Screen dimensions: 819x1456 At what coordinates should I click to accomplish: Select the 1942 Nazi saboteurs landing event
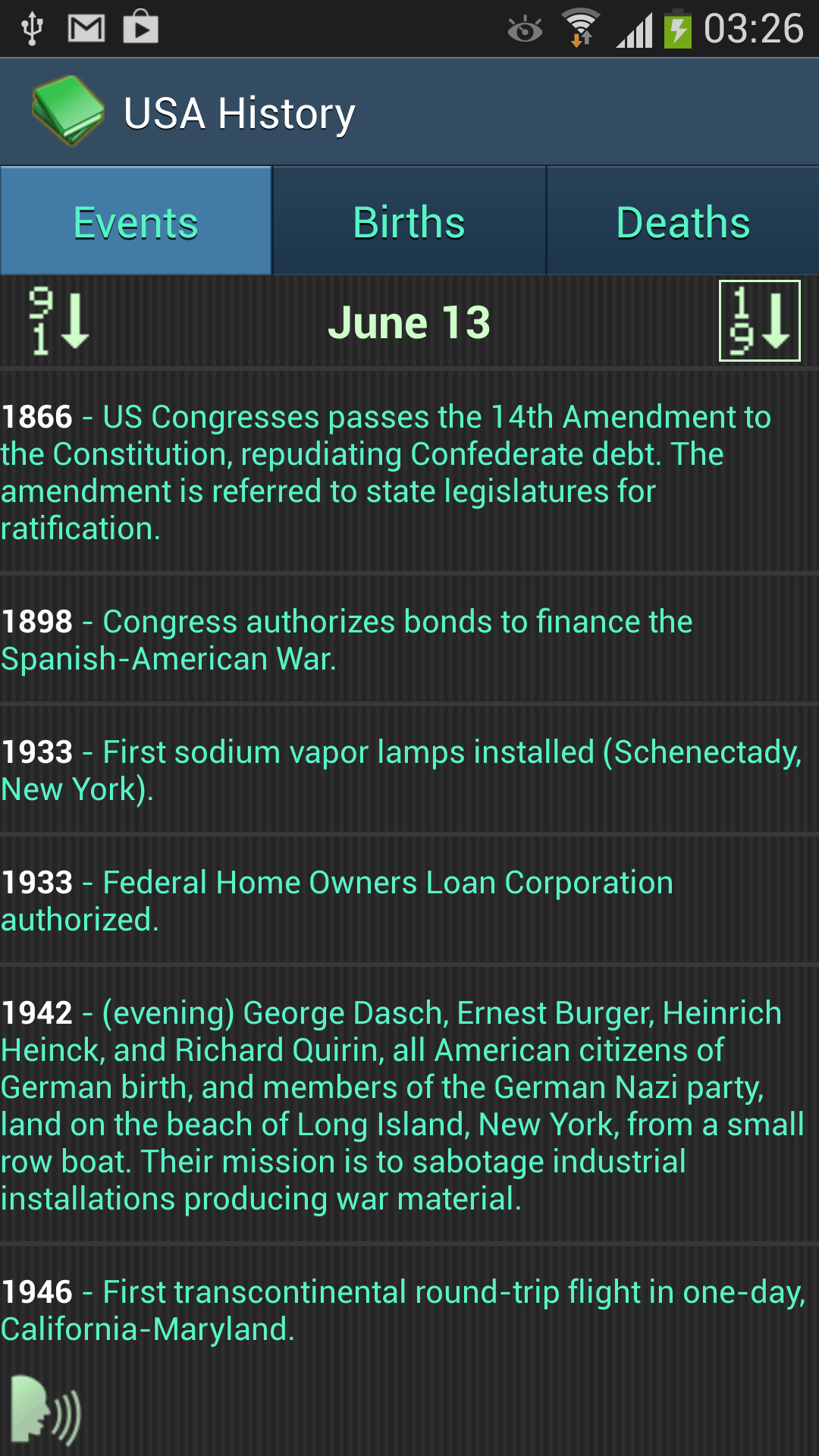(x=409, y=1100)
